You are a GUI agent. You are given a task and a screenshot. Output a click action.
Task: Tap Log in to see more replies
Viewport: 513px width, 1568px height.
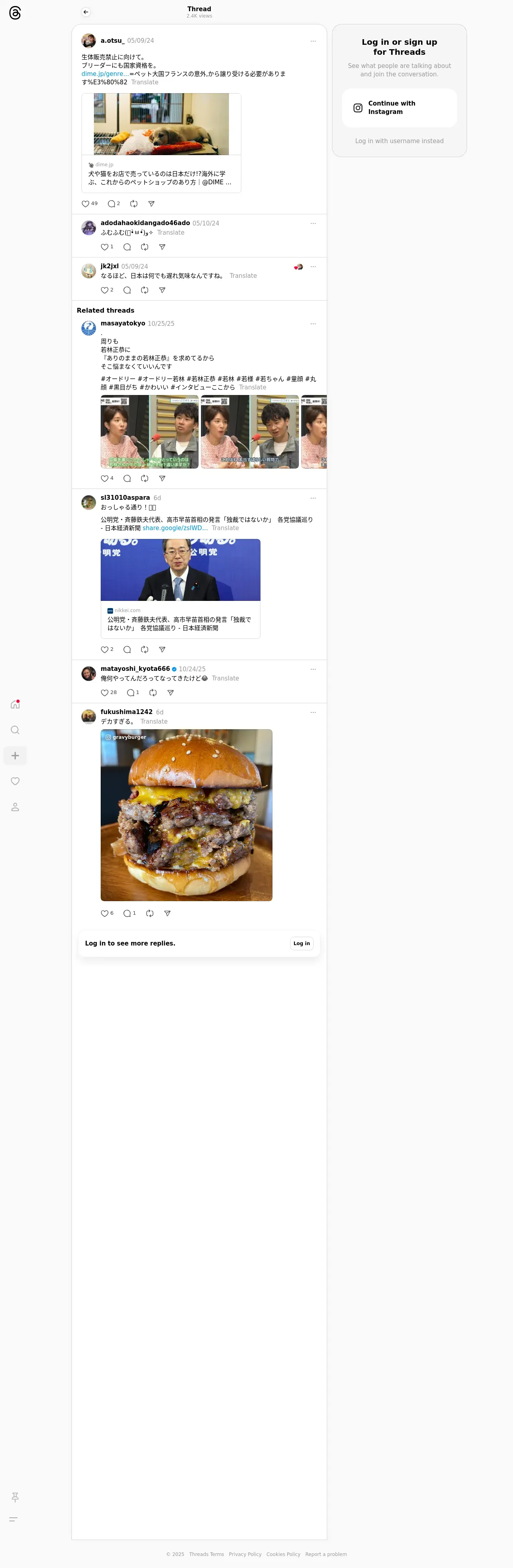[x=301, y=944]
